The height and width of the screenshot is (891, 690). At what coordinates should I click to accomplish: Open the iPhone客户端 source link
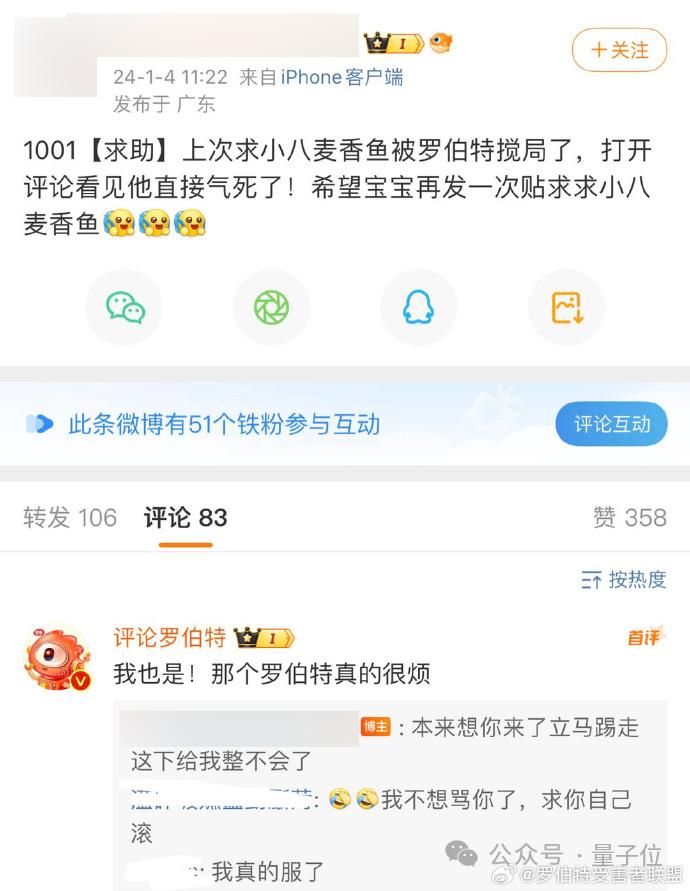[341, 77]
